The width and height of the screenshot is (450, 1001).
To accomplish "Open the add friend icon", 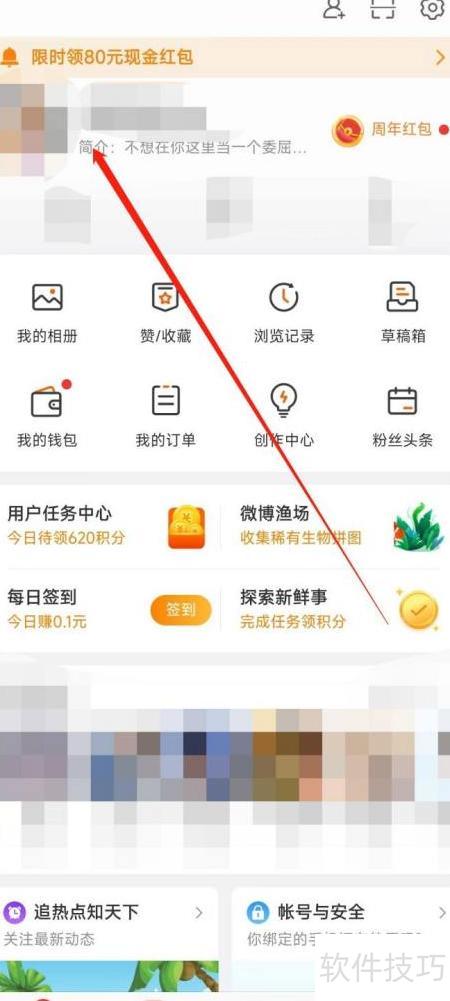I will [x=334, y=9].
